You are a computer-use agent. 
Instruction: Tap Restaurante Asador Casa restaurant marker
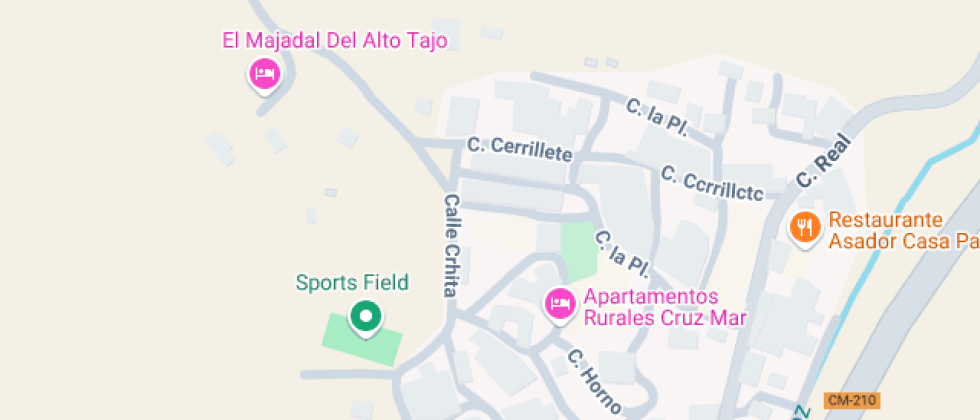click(804, 227)
